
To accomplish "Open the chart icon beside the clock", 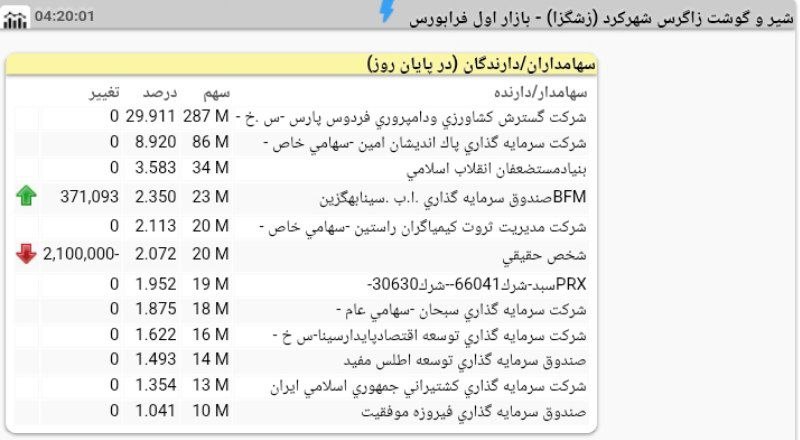I will 16,19.
